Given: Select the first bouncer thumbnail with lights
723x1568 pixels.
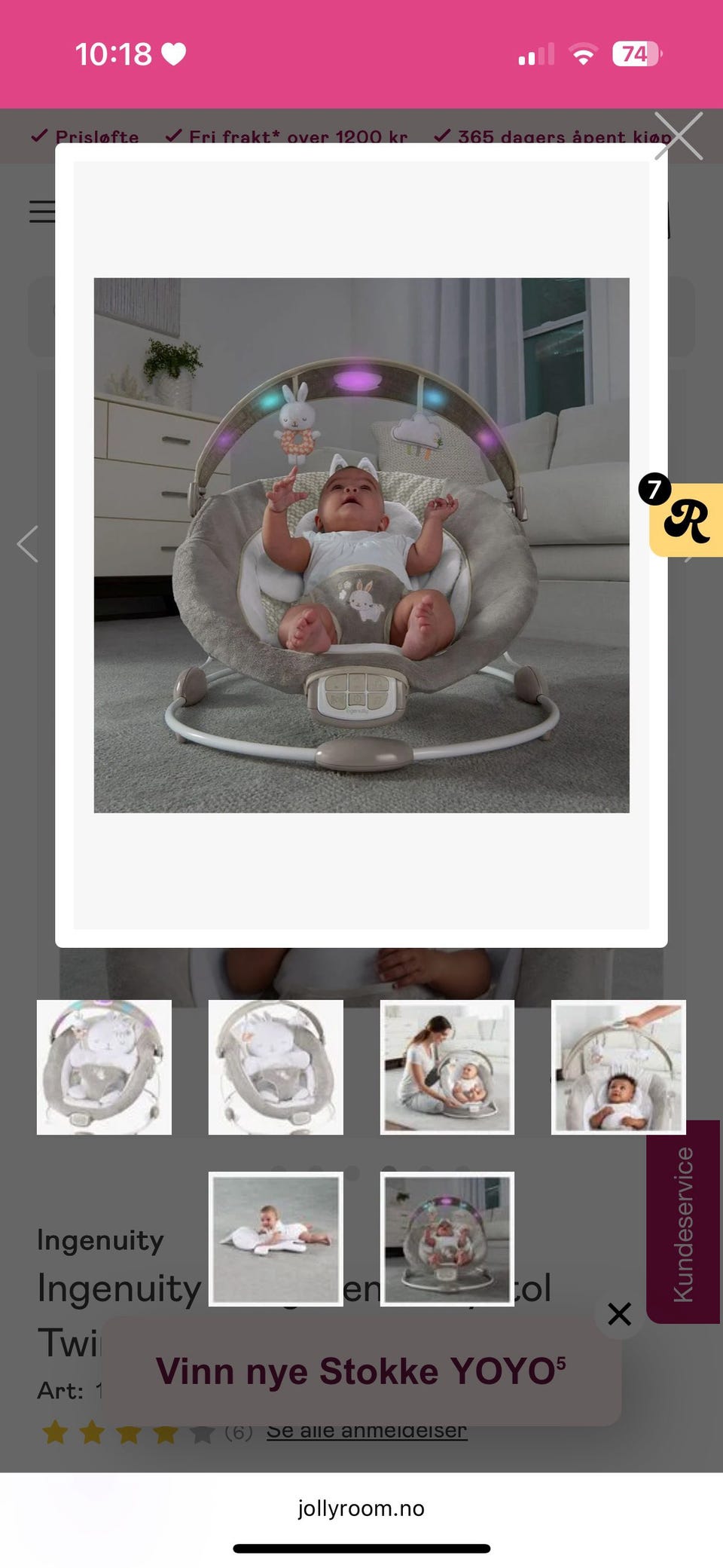Looking at the screenshot, I should pos(104,1067).
